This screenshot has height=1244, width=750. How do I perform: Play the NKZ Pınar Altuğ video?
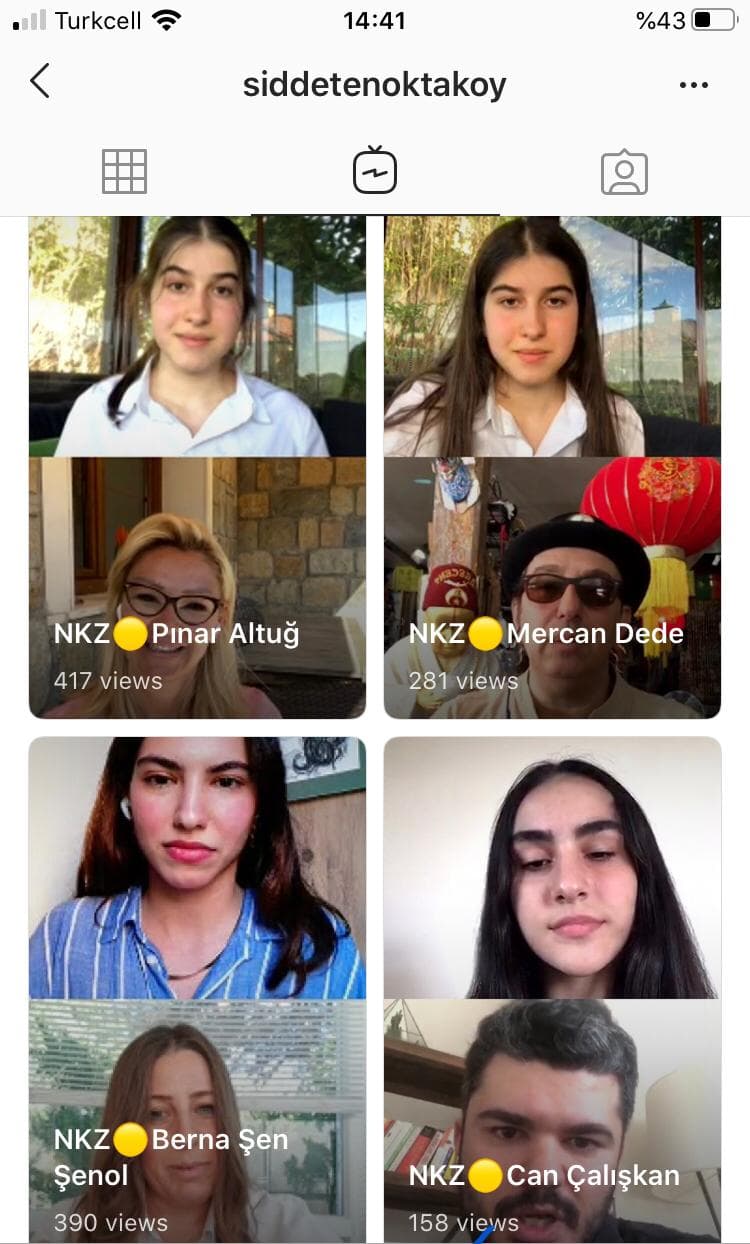click(197, 467)
